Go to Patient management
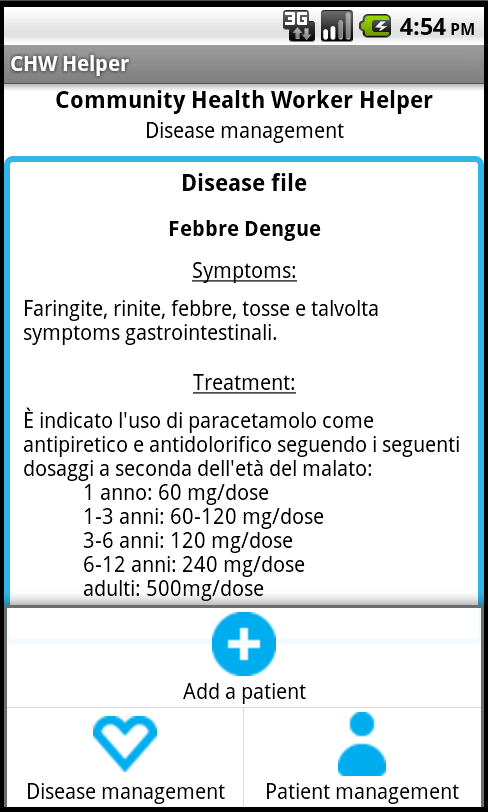This screenshot has width=488, height=812. (x=362, y=758)
